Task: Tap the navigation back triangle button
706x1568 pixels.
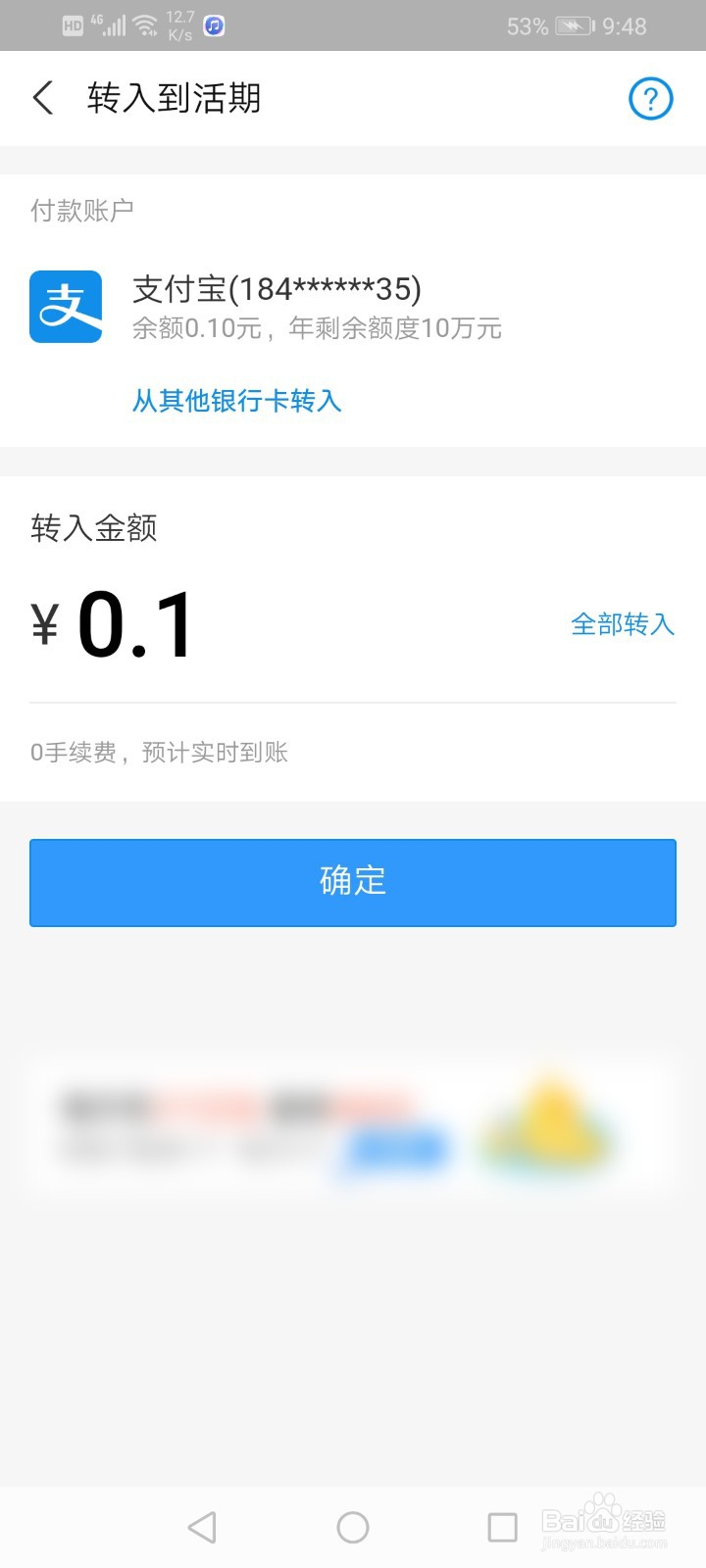Action: click(202, 1526)
